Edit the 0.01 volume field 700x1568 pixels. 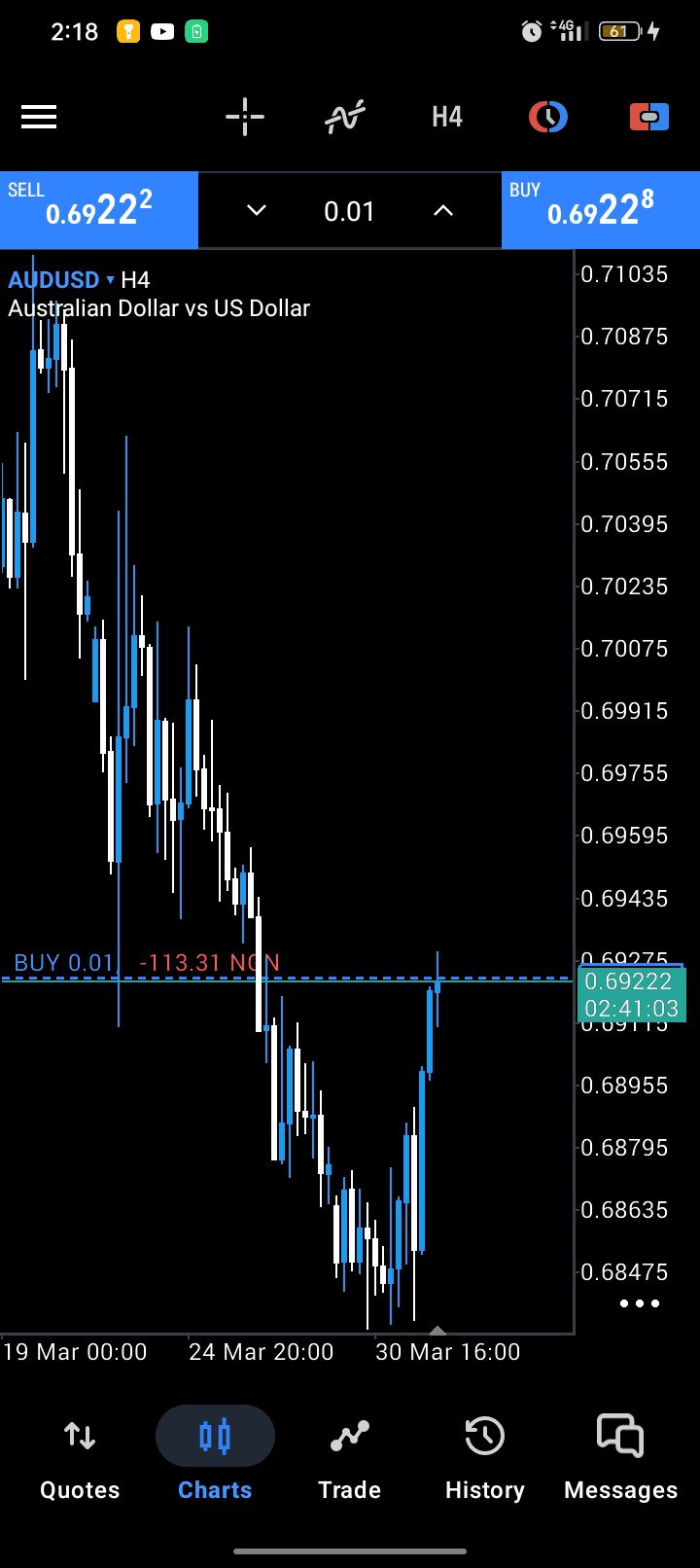click(349, 211)
